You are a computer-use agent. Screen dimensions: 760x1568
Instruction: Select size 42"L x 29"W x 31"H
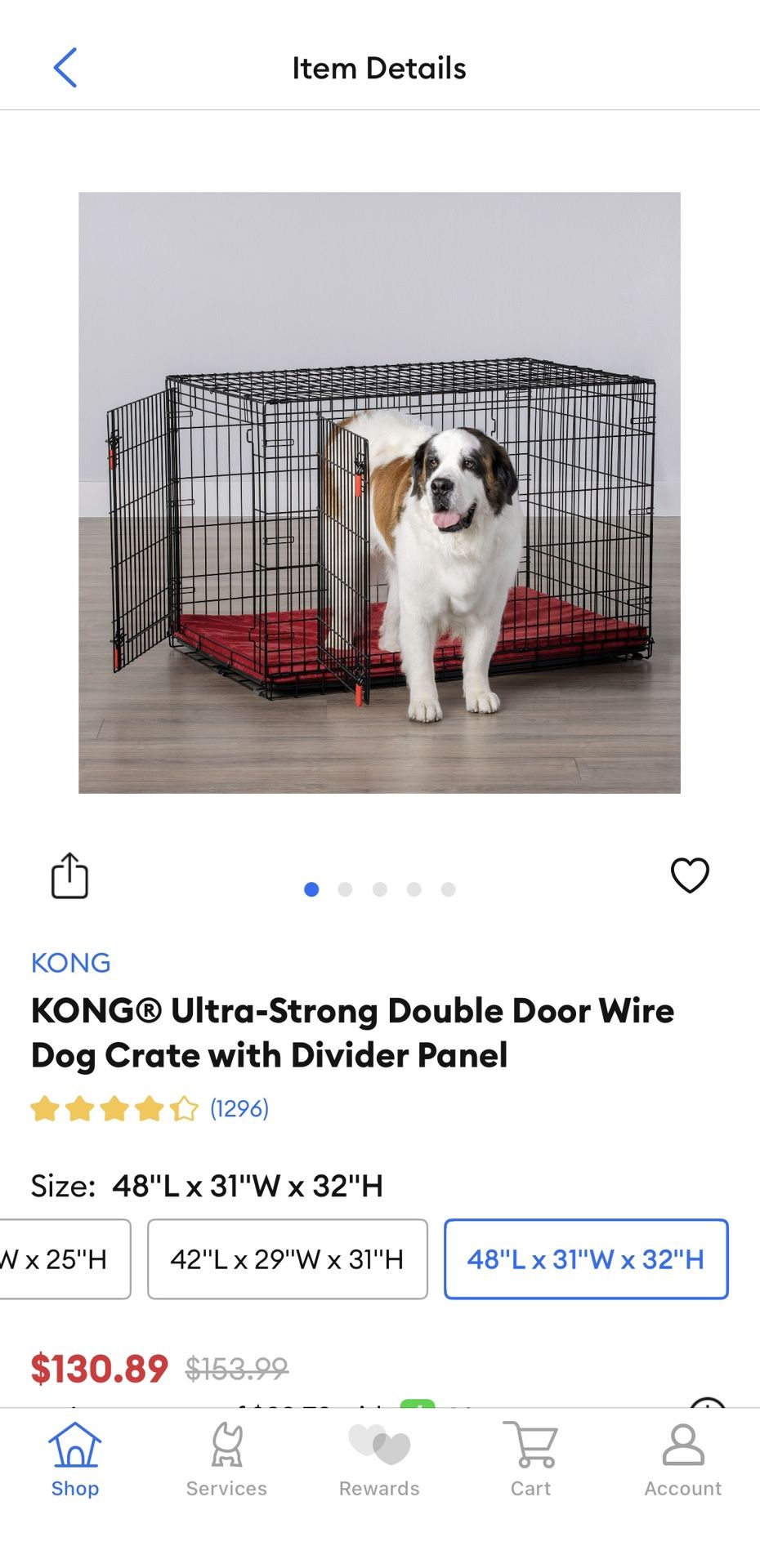click(x=288, y=1259)
